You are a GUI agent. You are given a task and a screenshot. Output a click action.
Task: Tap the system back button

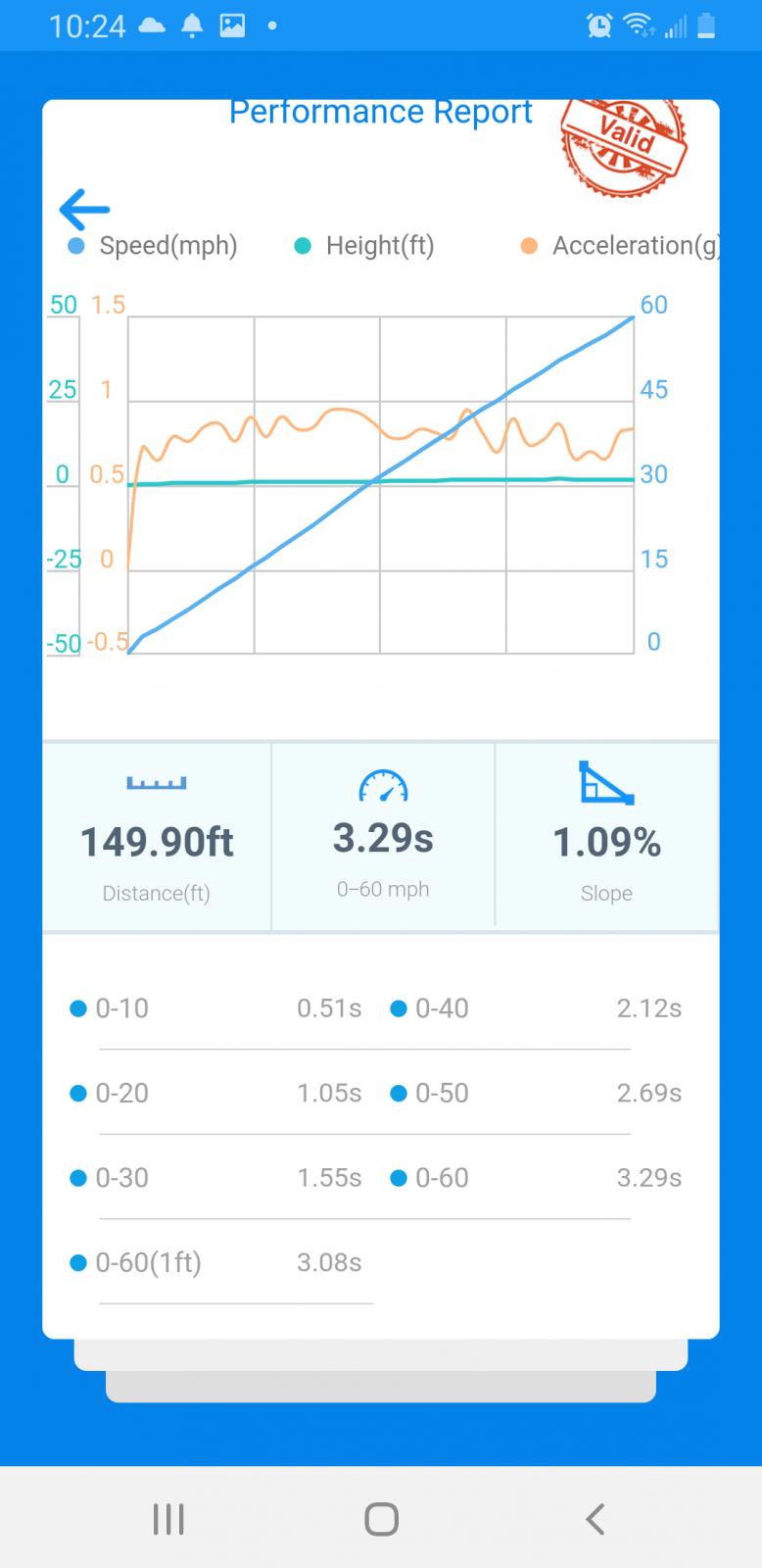click(x=595, y=1518)
